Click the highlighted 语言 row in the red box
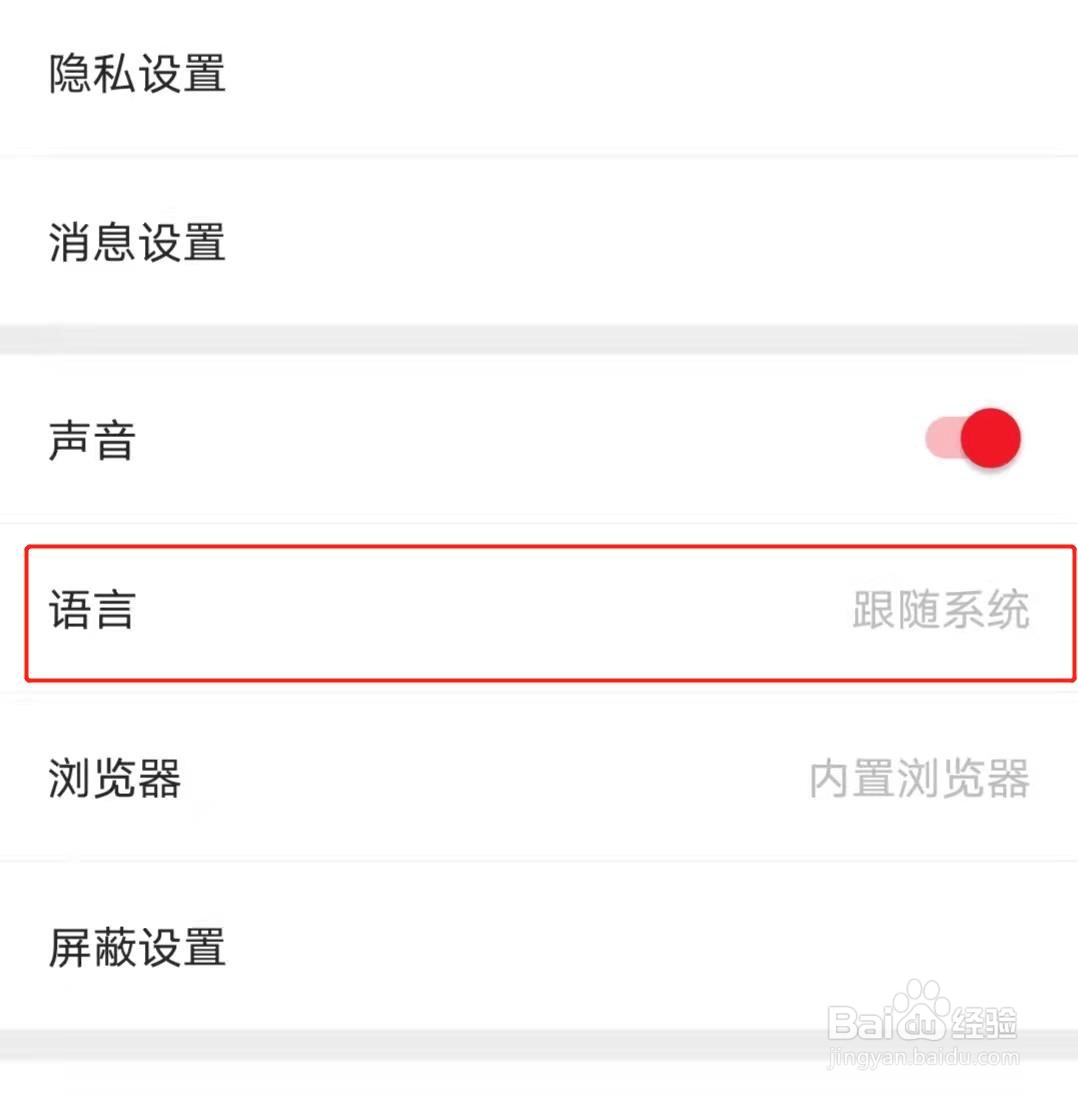Viewport: 1078px width, 1094px height. tap(540, 614)
